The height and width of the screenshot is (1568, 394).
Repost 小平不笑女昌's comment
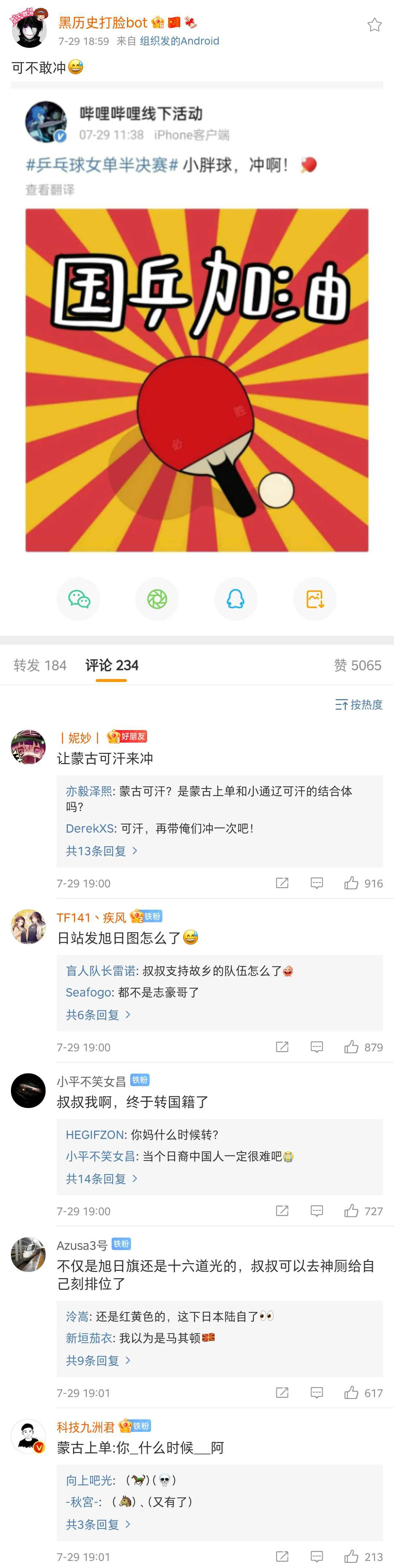click(282, 1211)
